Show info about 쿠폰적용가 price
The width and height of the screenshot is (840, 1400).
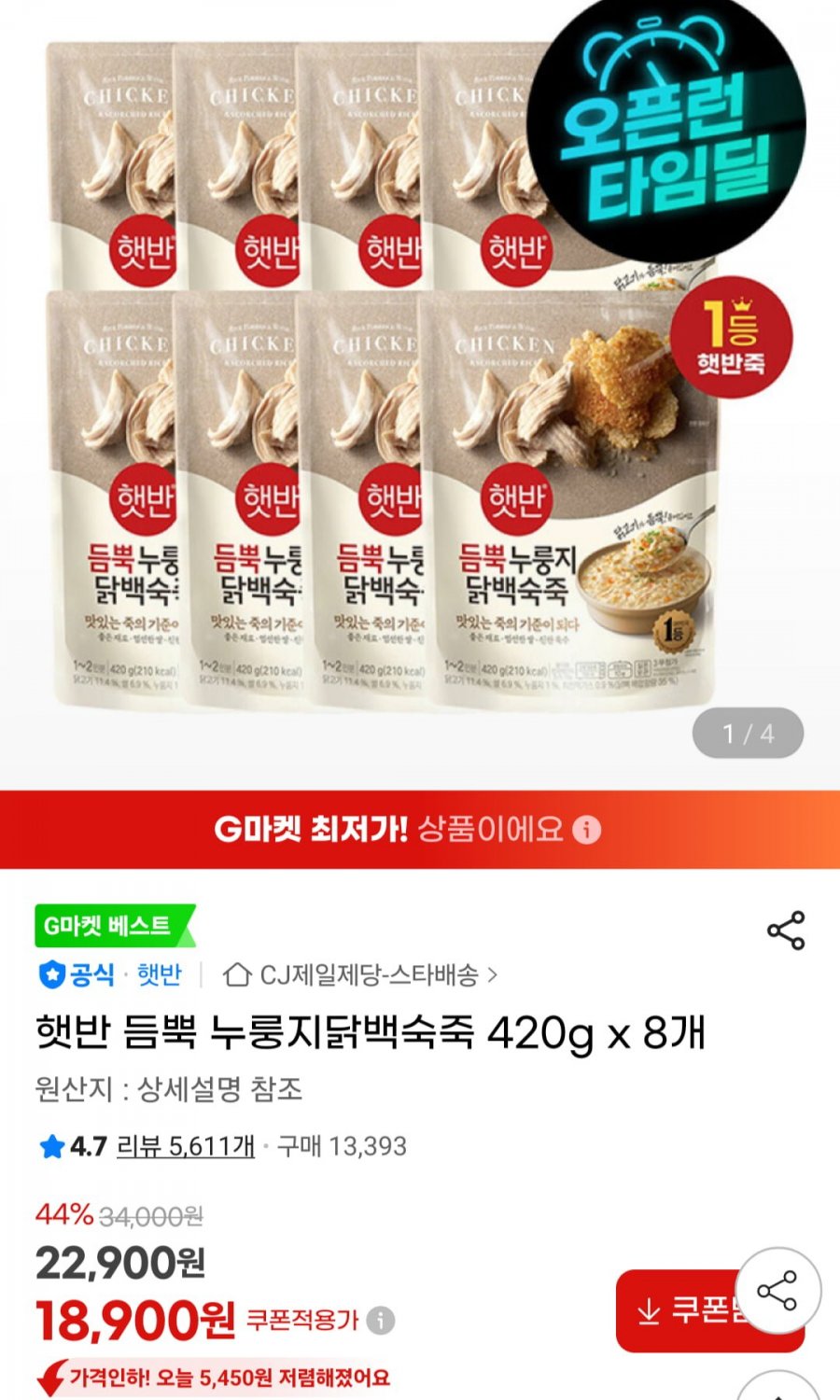click(x=380, y=1321)
